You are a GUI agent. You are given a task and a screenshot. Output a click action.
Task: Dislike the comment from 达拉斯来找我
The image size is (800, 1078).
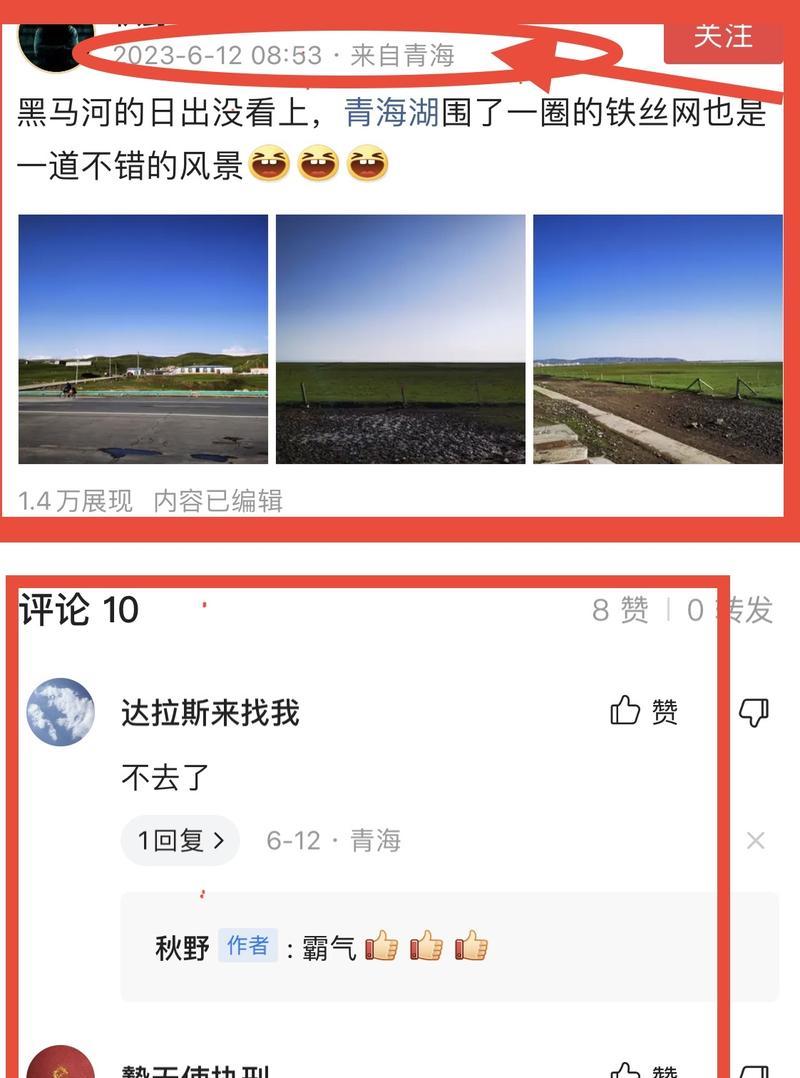click(x=754, y=711)
